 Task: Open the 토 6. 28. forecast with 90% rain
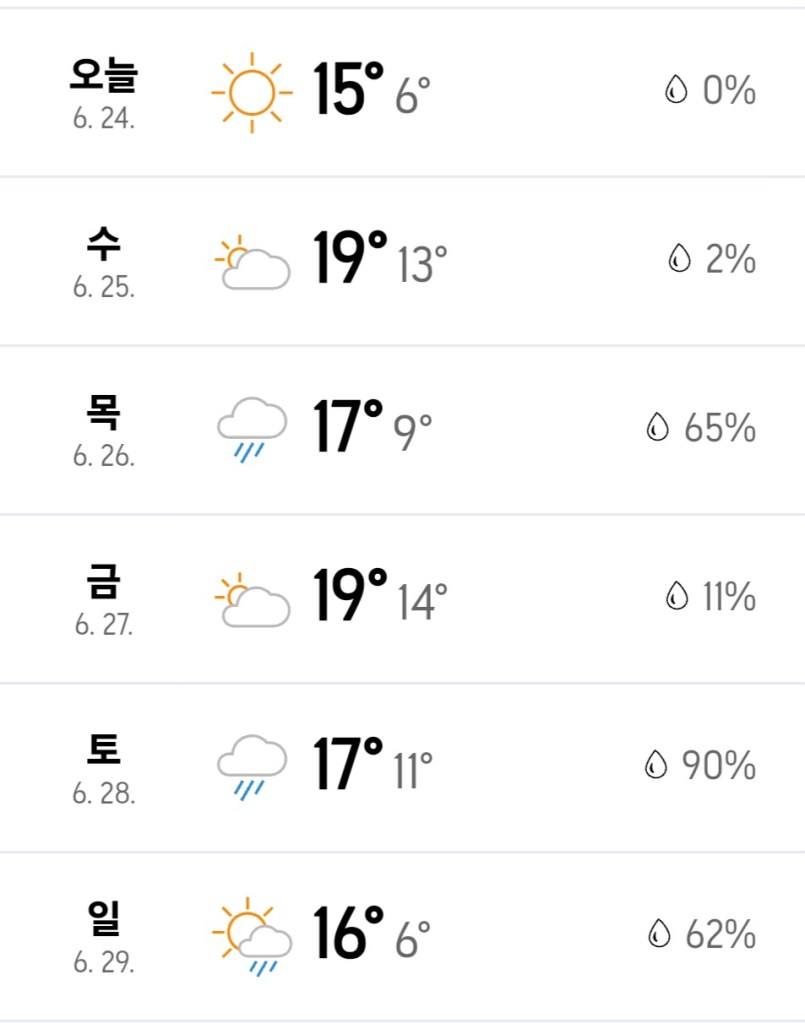click(x=402, y=767)
